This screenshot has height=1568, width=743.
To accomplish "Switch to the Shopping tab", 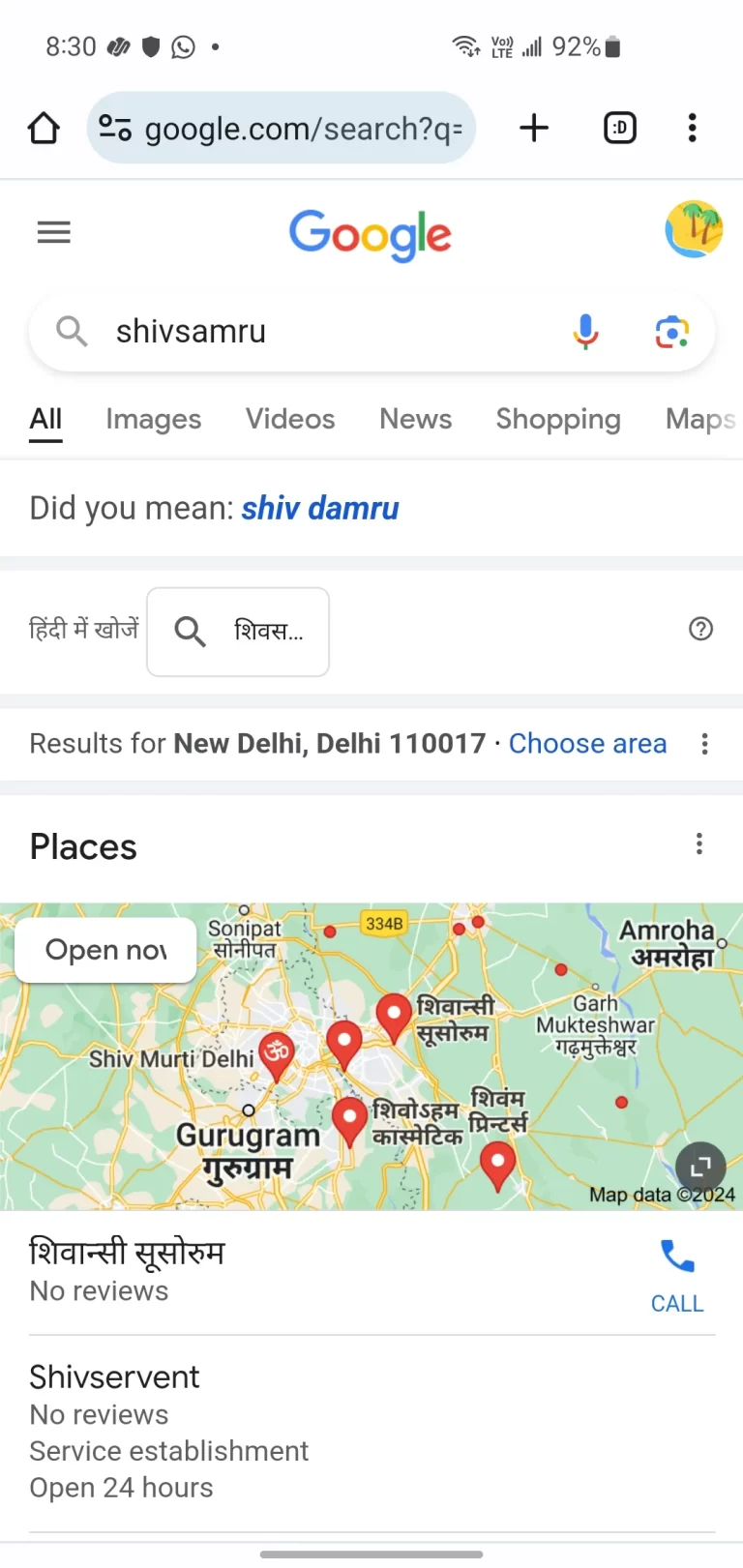I will point(558,419).
